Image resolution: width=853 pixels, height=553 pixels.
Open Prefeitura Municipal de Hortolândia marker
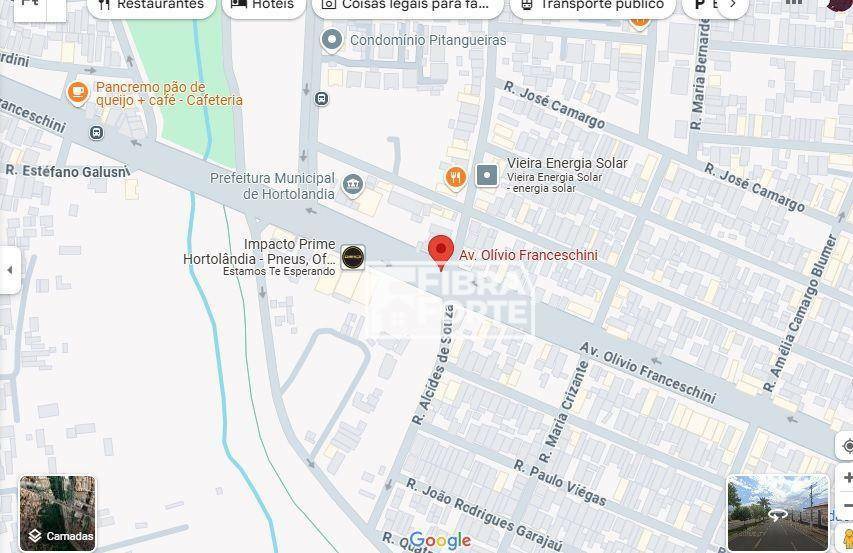(352, 184)
